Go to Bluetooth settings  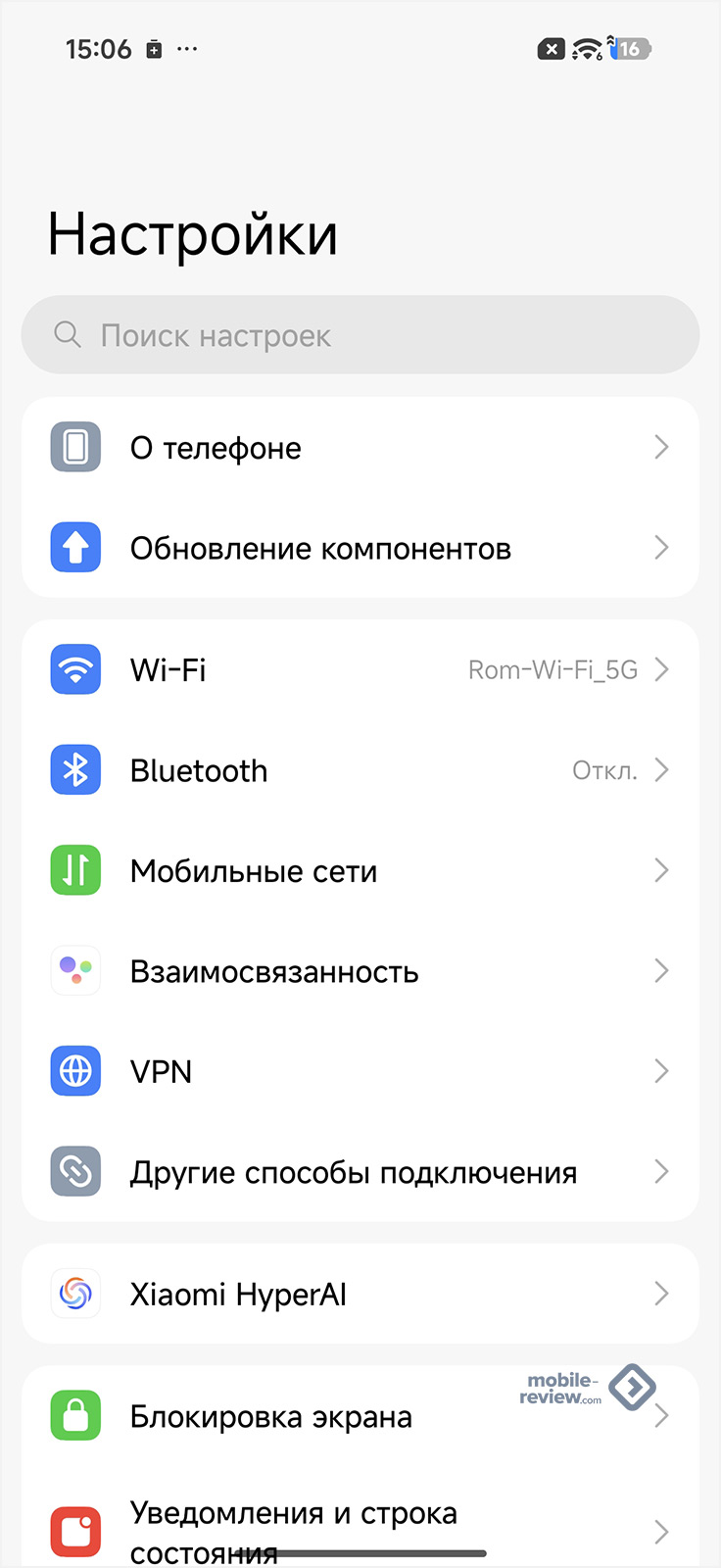(x=360, y=770)
